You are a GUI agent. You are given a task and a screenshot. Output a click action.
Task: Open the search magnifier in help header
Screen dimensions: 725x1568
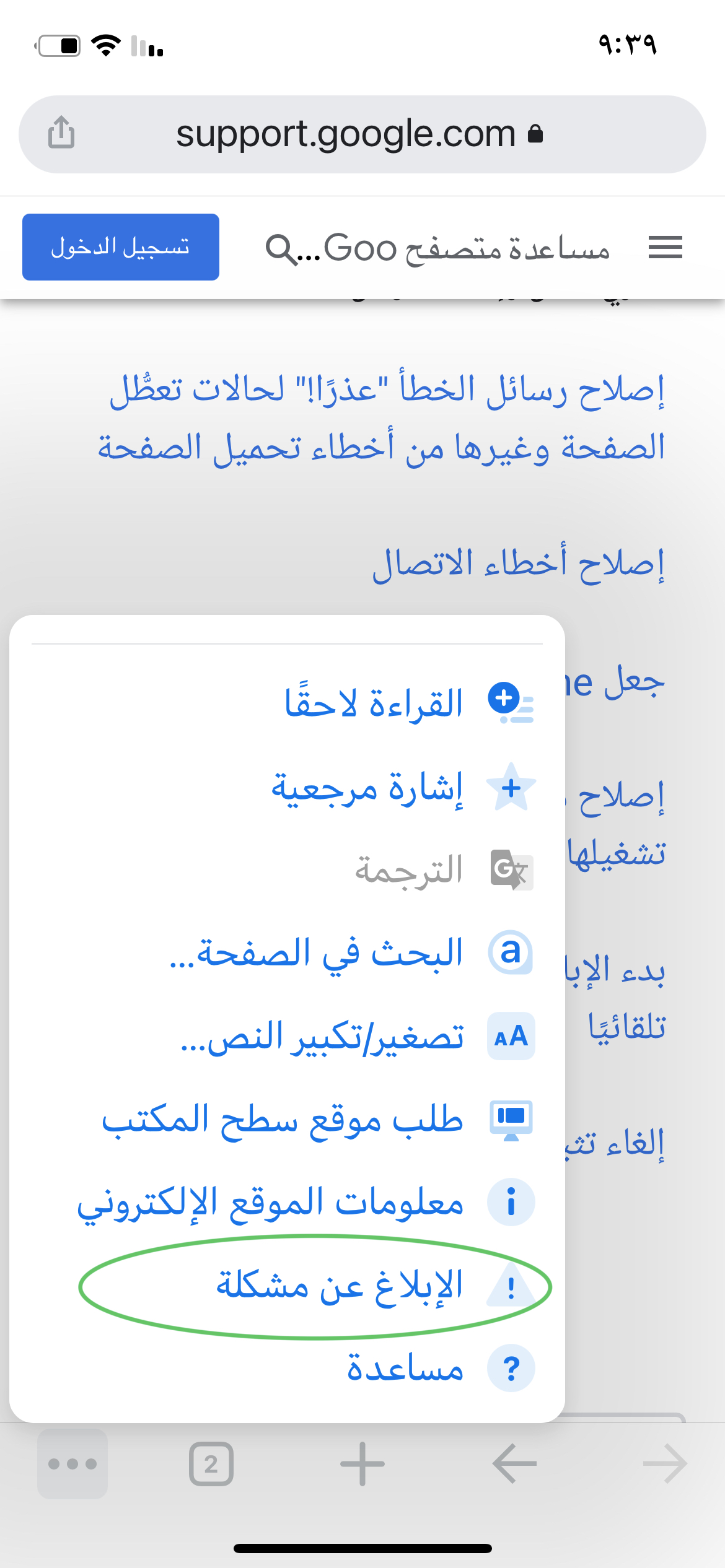[281, 249]
